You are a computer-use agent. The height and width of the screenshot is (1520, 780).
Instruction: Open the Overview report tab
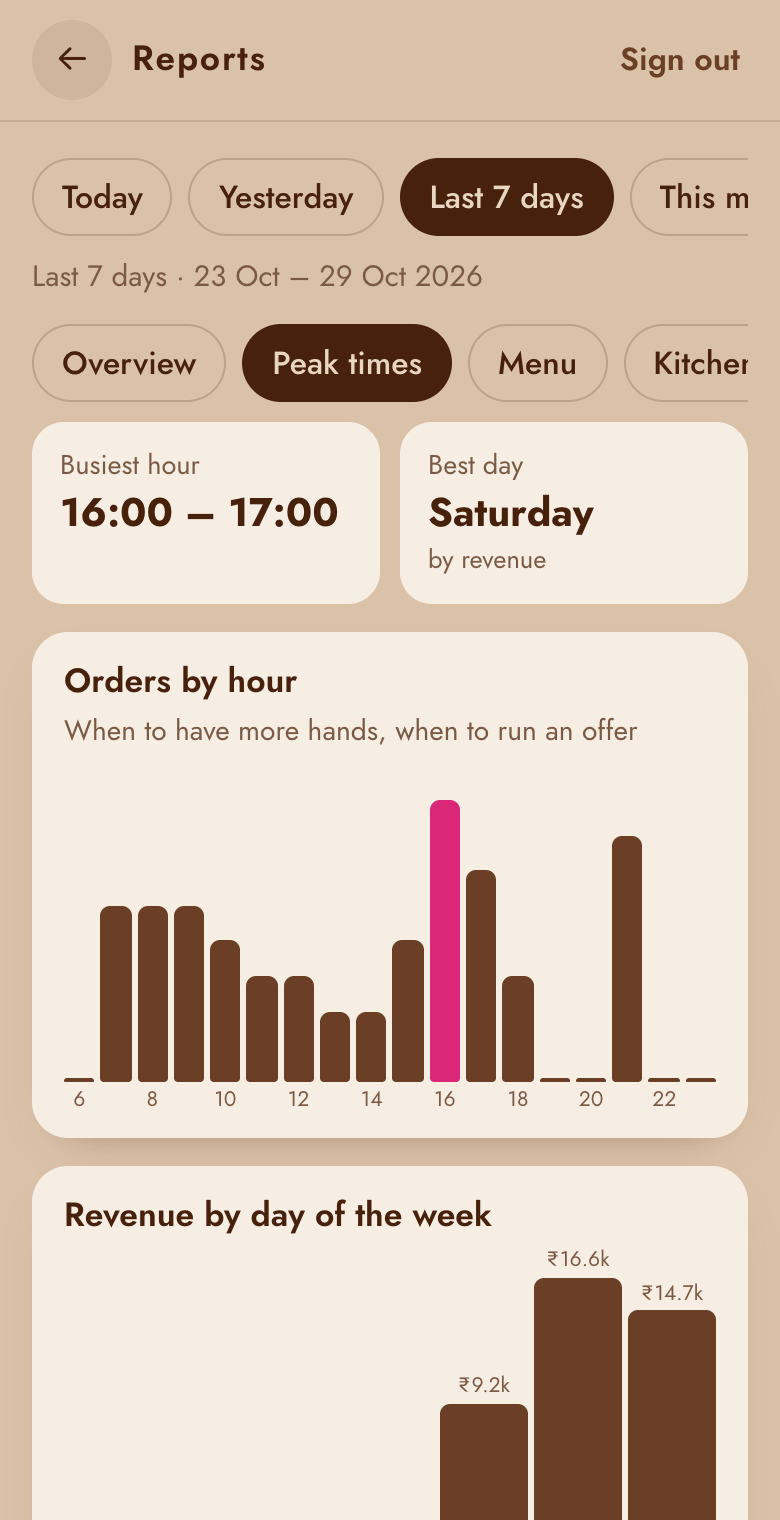point(129,363)
